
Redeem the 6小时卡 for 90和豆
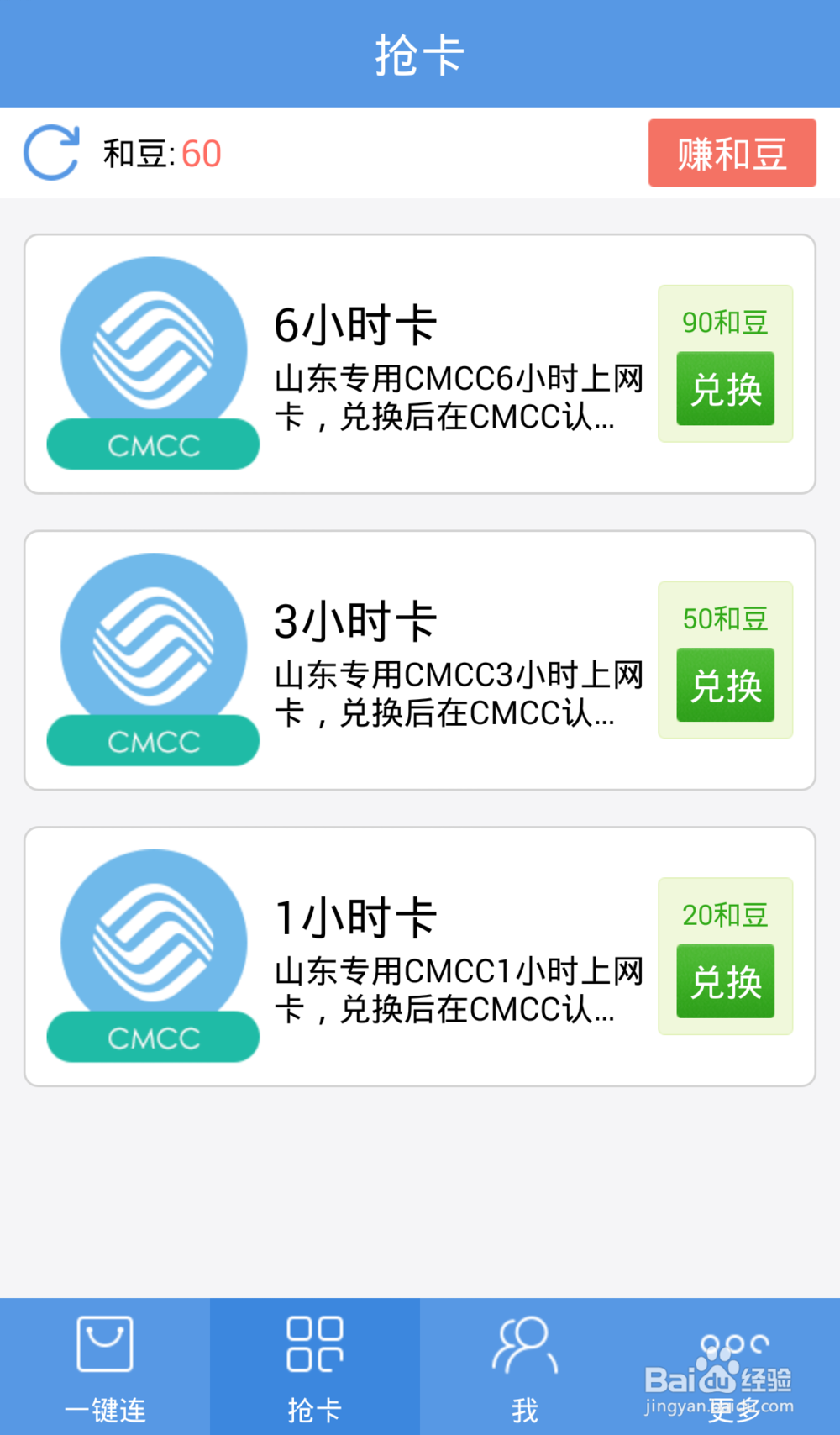(726, 389)
